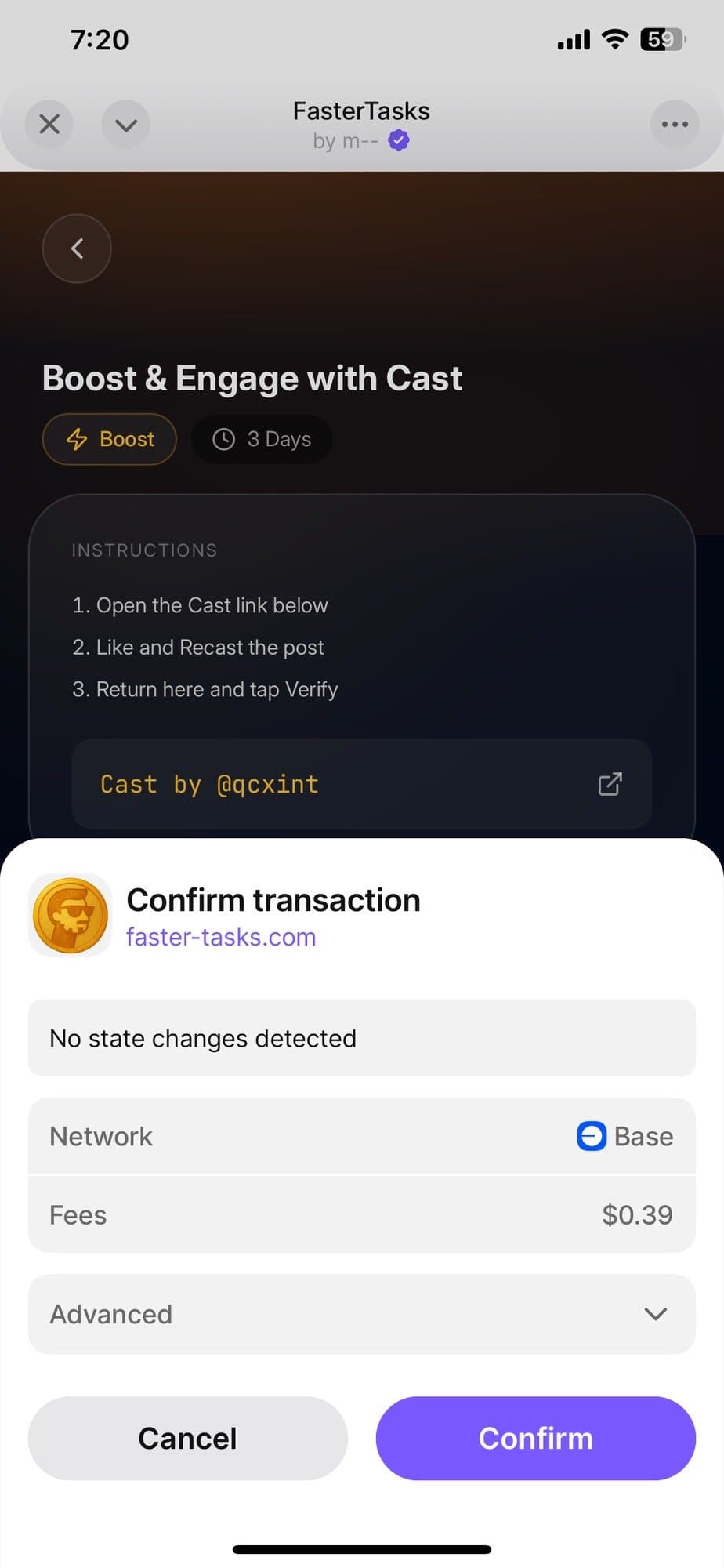Expand the Advanced section

pyautogui.click(x=360, y=1314)
